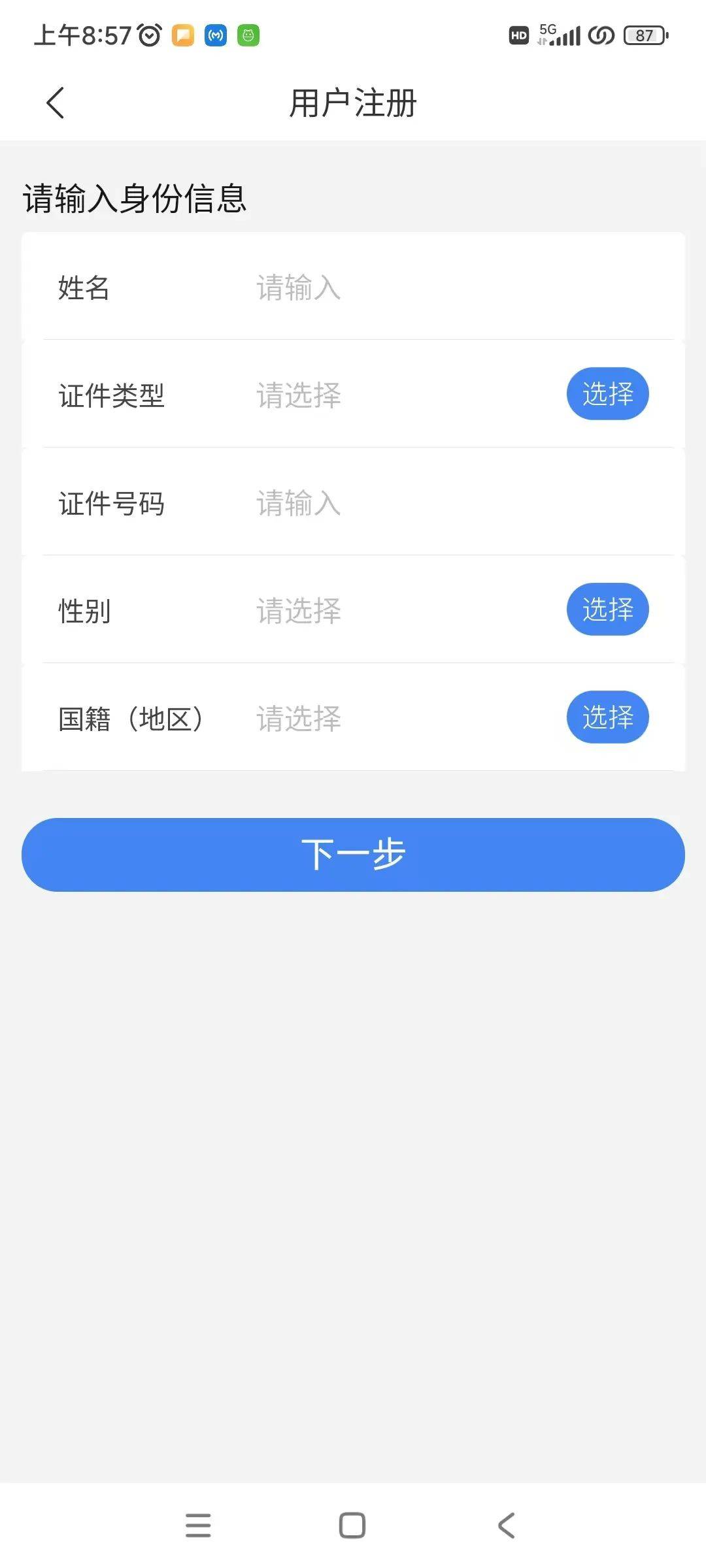
Task: Tap the orange chat notification icon
Action: click(x=183, y=35)
